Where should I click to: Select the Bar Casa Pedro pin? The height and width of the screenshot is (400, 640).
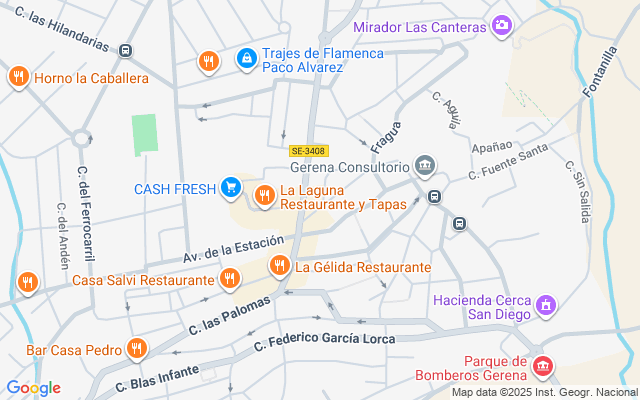136,349
